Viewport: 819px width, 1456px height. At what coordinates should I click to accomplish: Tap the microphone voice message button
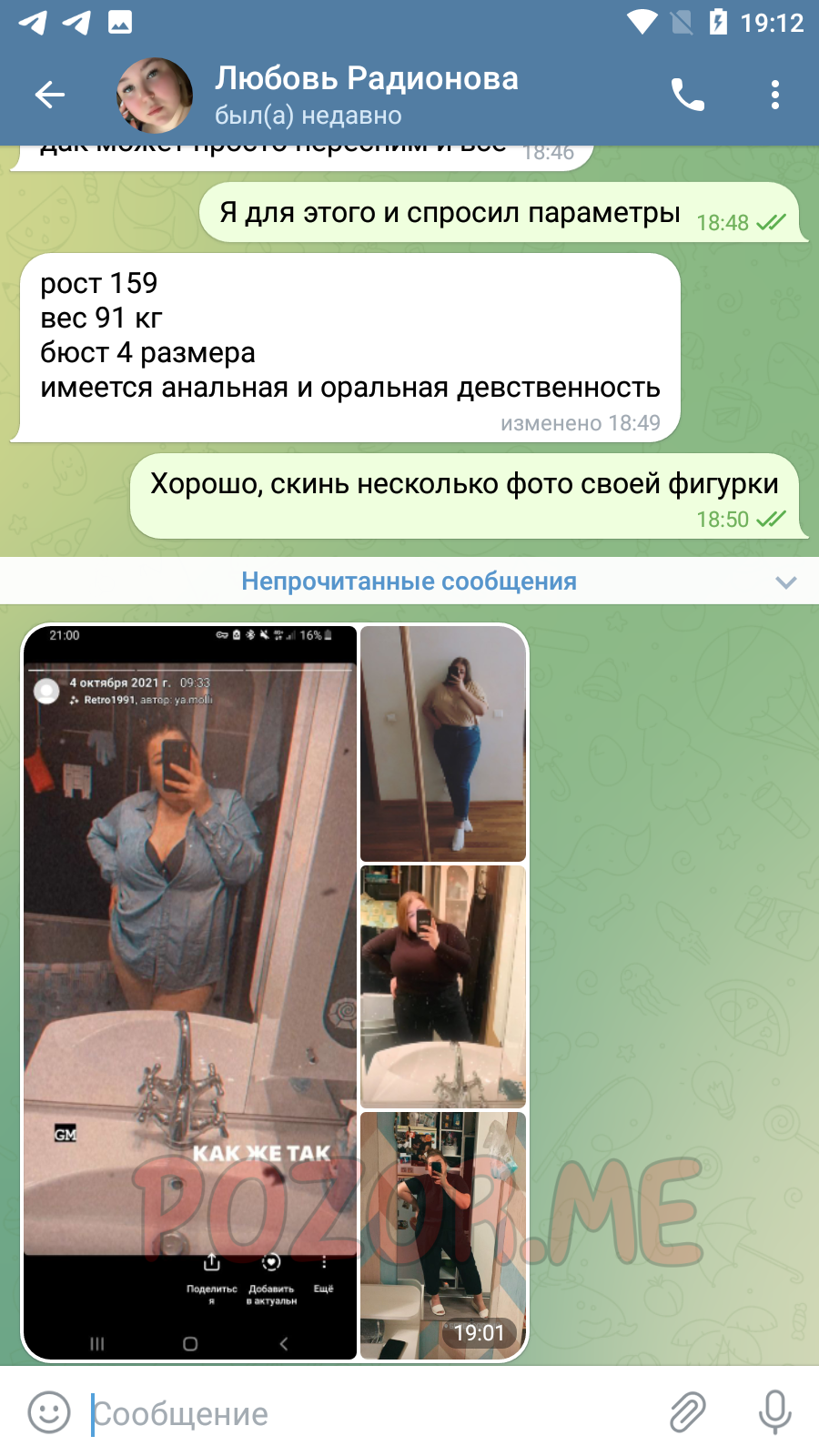tap(775, 1413)
